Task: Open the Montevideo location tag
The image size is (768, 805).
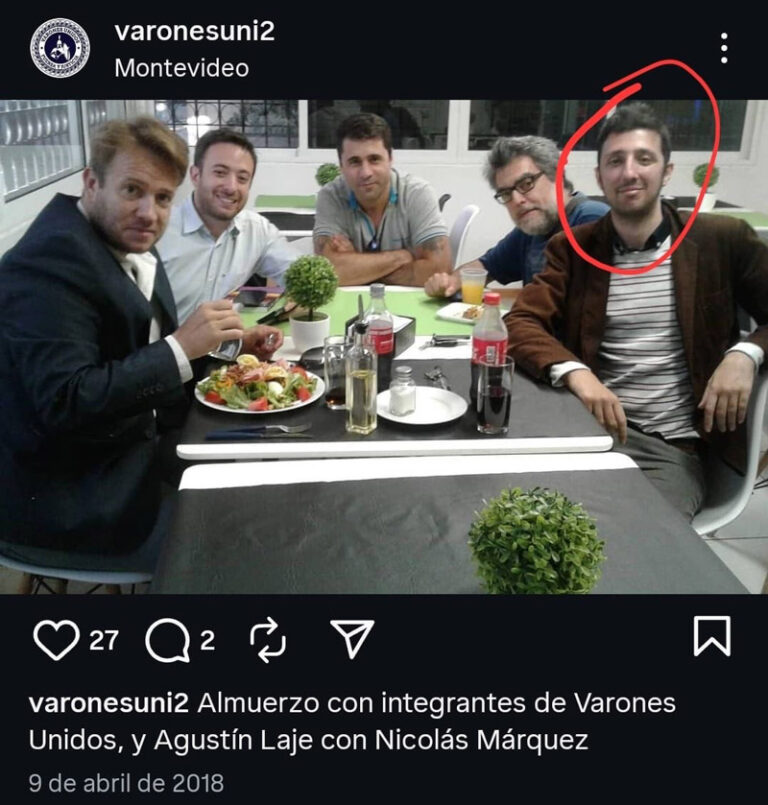Action: tap(181, 68)
